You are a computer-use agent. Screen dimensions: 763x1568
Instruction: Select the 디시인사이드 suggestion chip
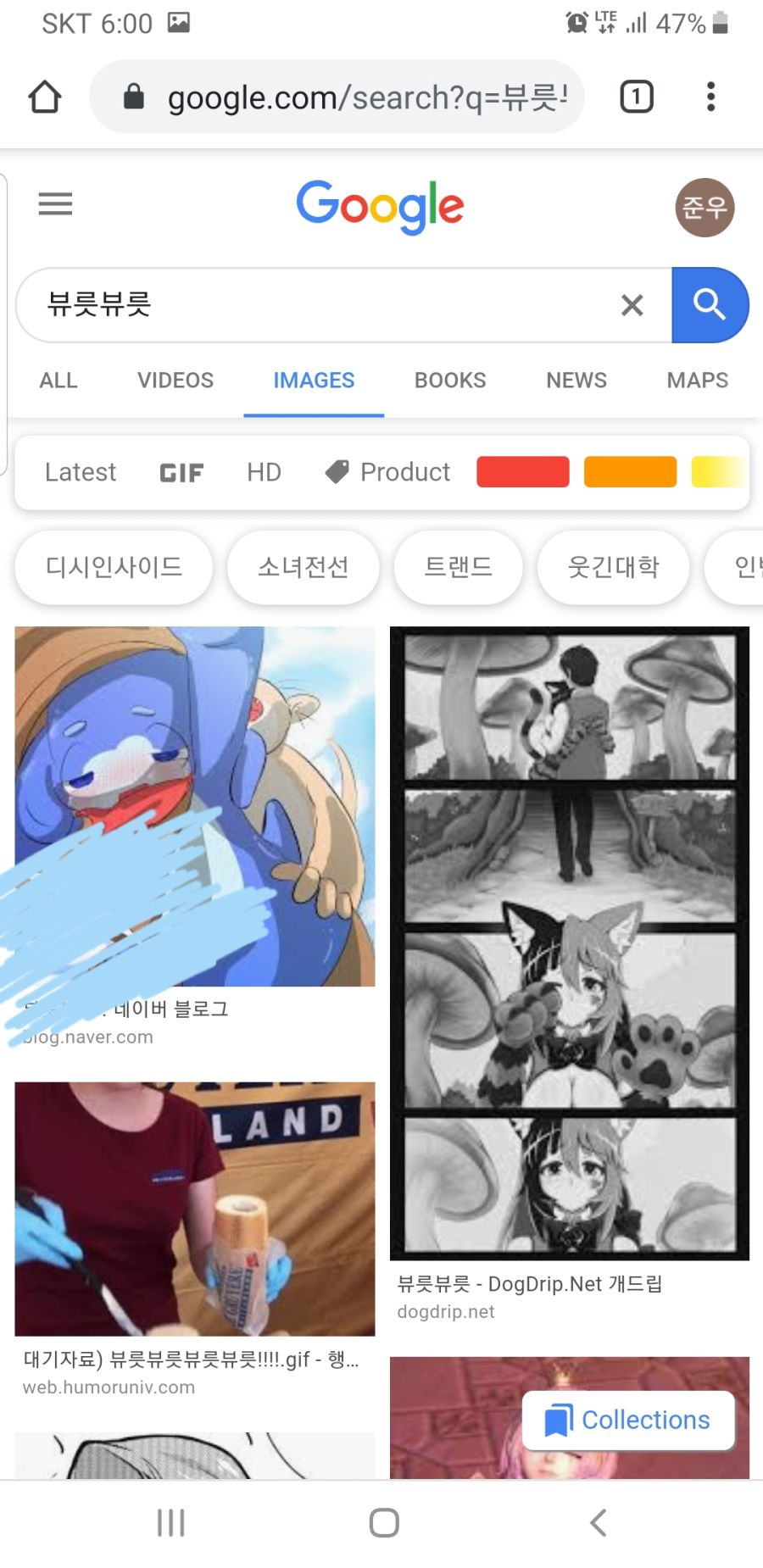click(x=113, y=568)
